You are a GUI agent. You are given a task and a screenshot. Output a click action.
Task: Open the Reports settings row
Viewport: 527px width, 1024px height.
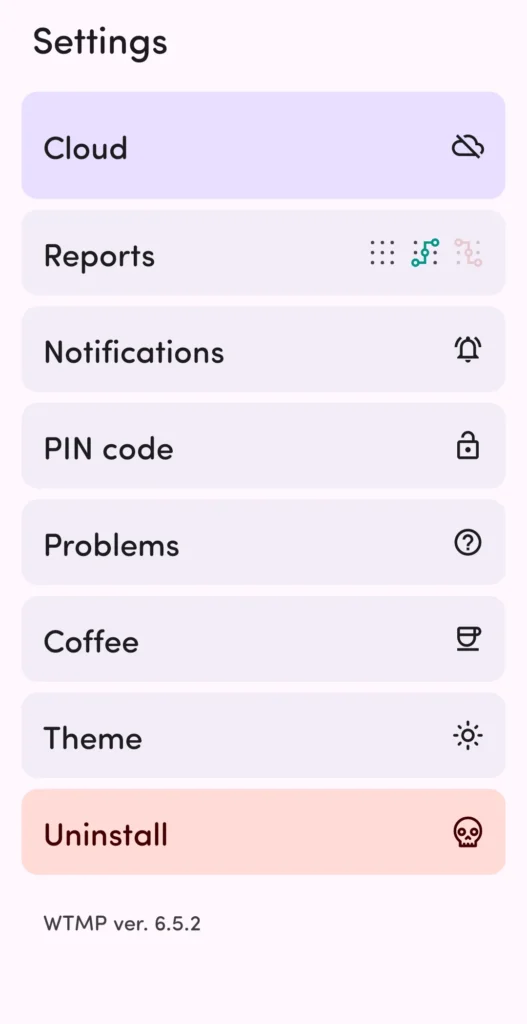[x=263, y=253]
